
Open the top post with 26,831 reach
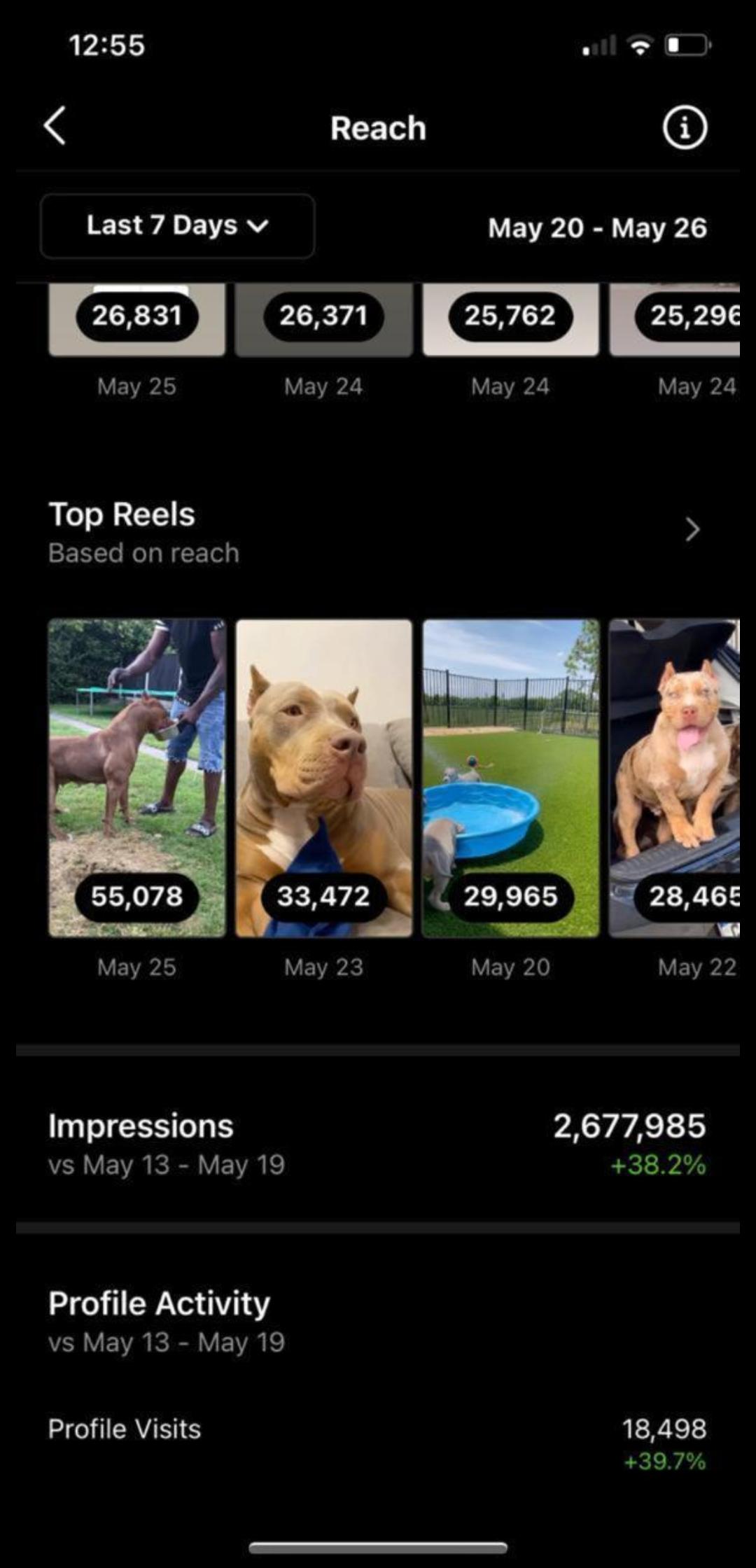(x=137, y=319)
